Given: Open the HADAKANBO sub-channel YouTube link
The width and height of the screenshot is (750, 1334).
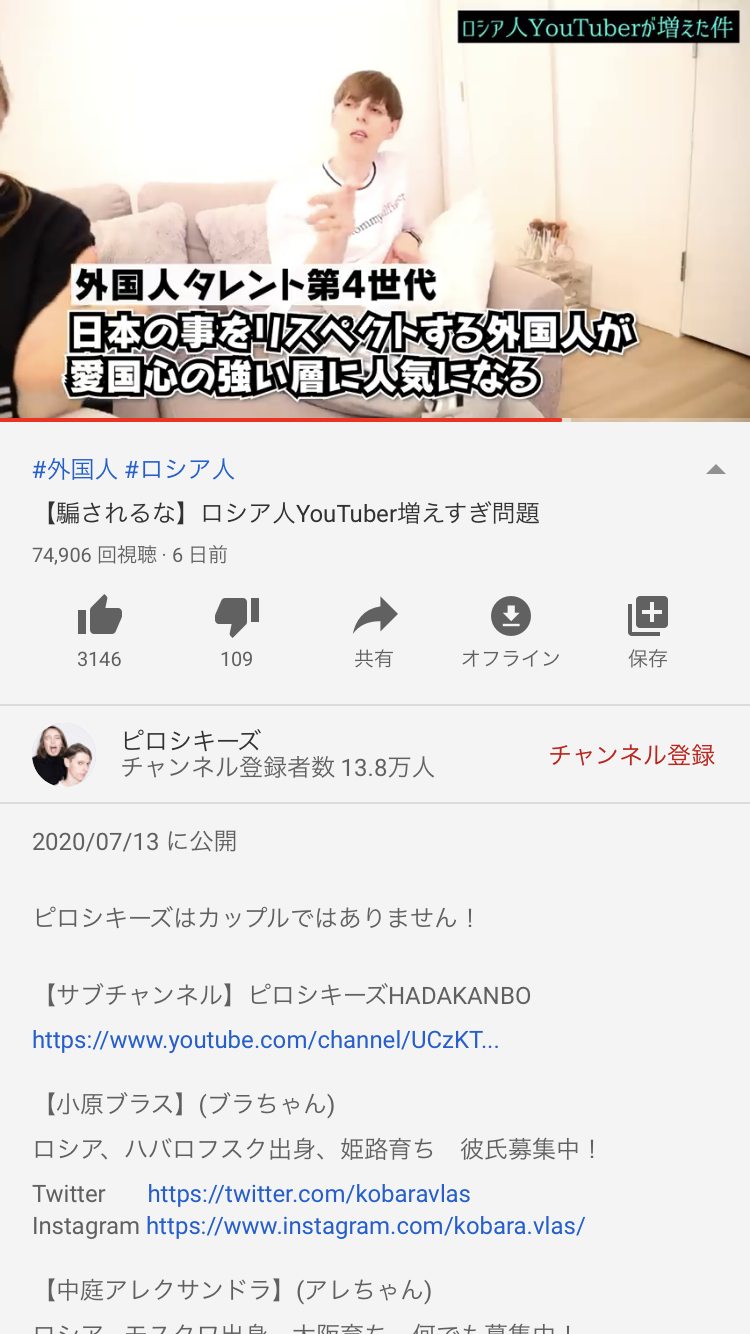Looking at the screenshot, I should pyautogui.click(x=266, y=1040).
